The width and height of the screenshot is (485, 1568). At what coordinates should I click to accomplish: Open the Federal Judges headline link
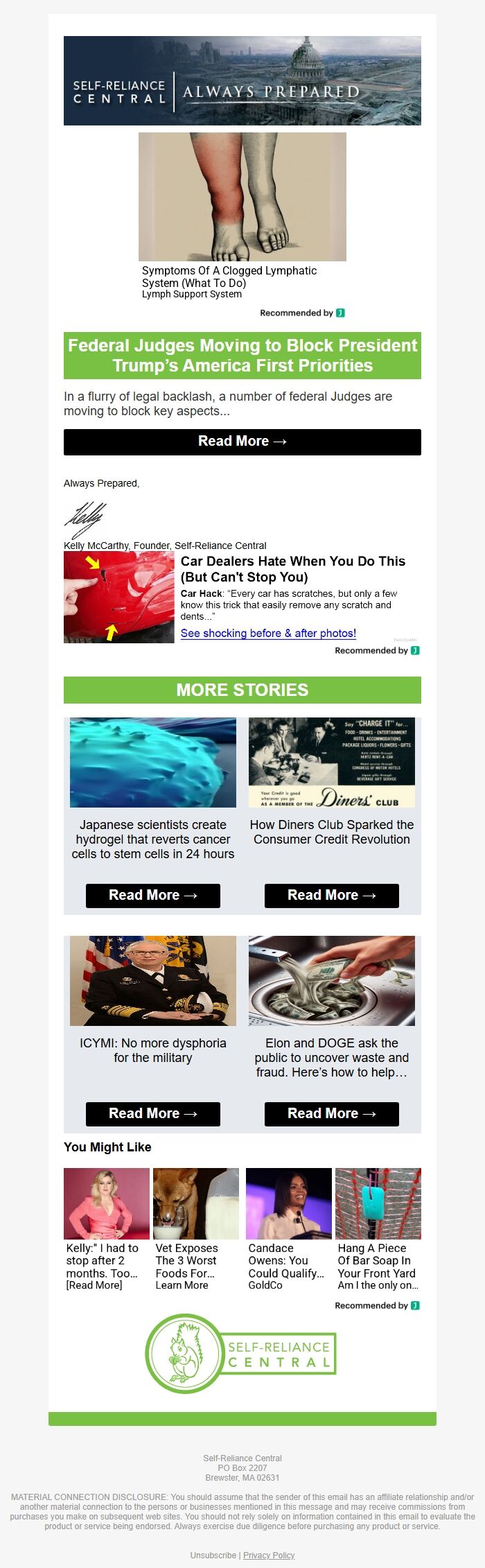point(242,356)
